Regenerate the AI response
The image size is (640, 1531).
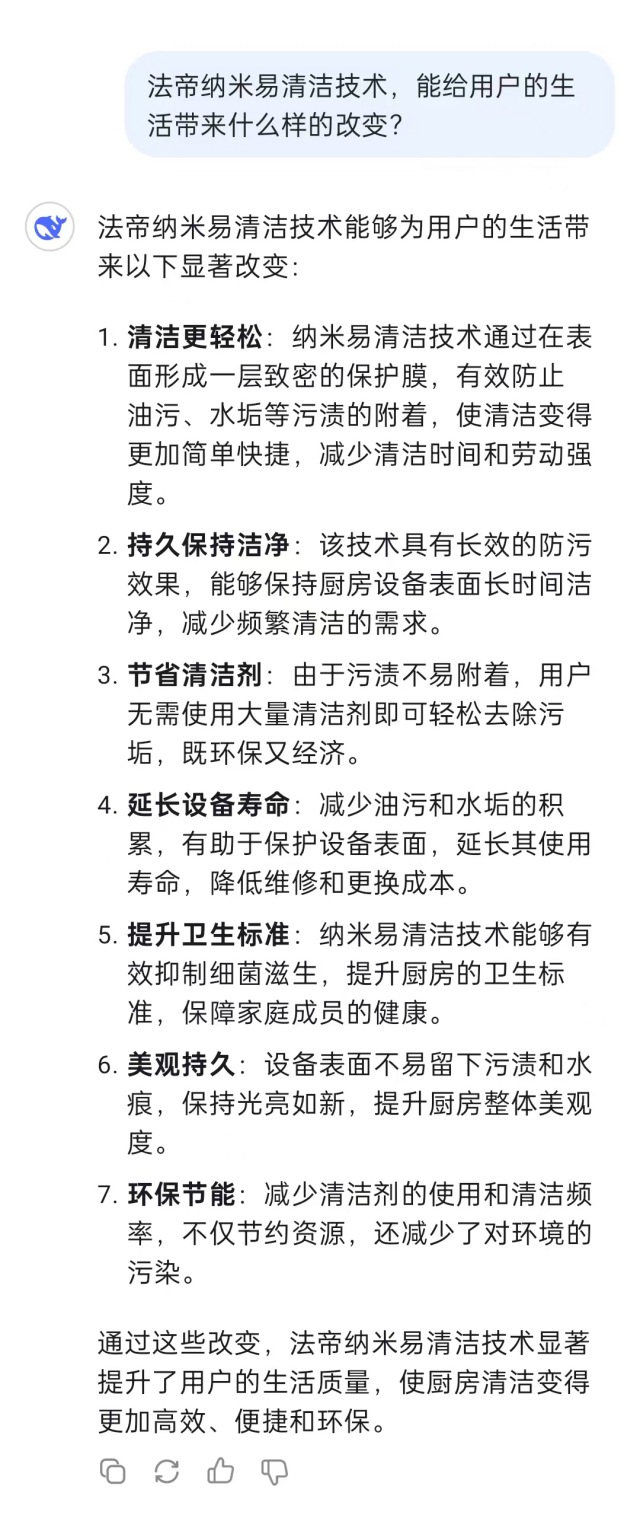(167, 1471)
